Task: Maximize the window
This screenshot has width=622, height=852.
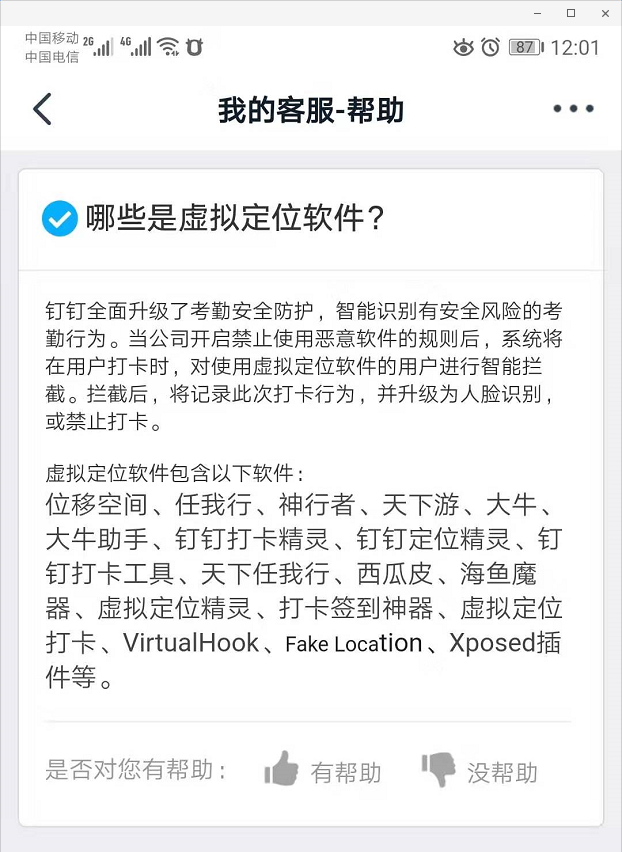Action: tap(571, 13)
